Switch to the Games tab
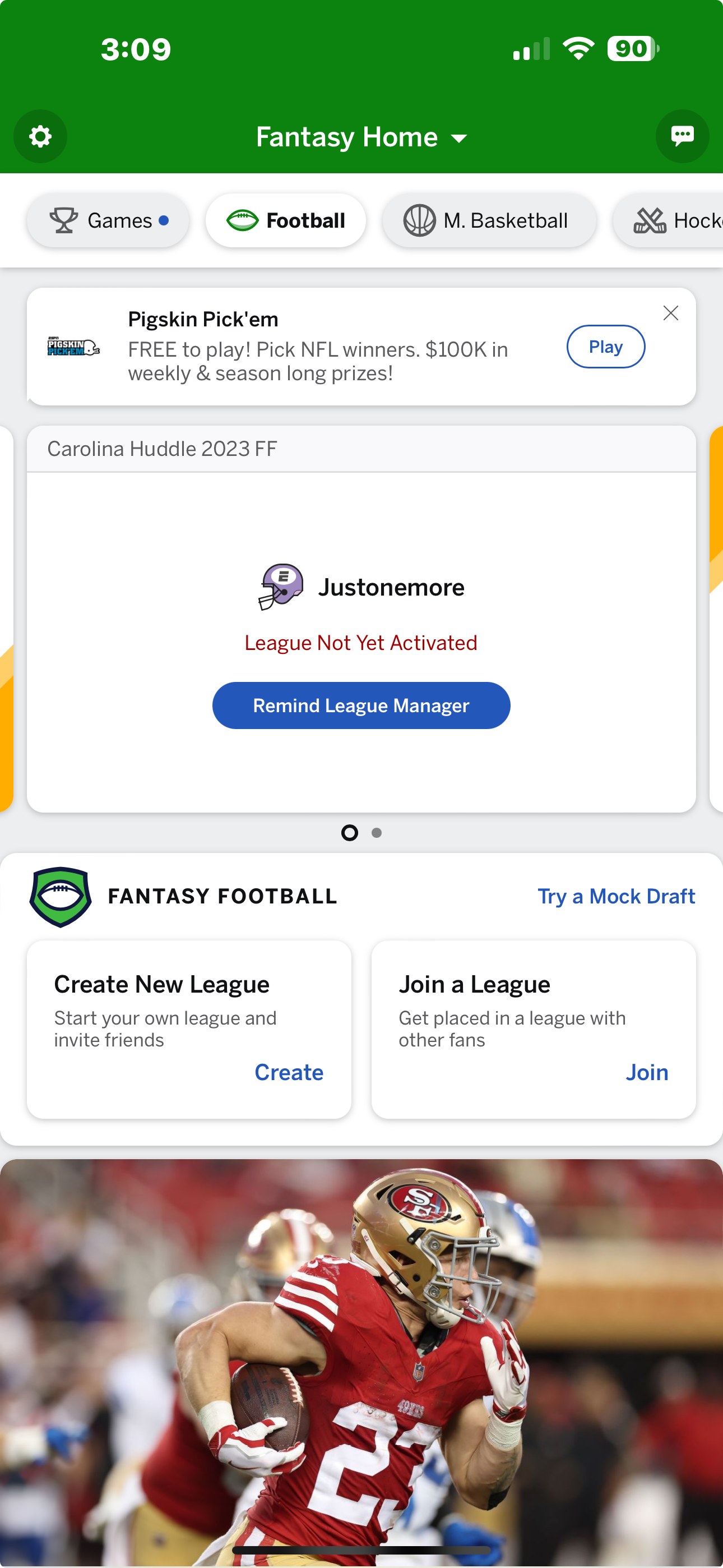723x1568 pixels. coord(108,220)
